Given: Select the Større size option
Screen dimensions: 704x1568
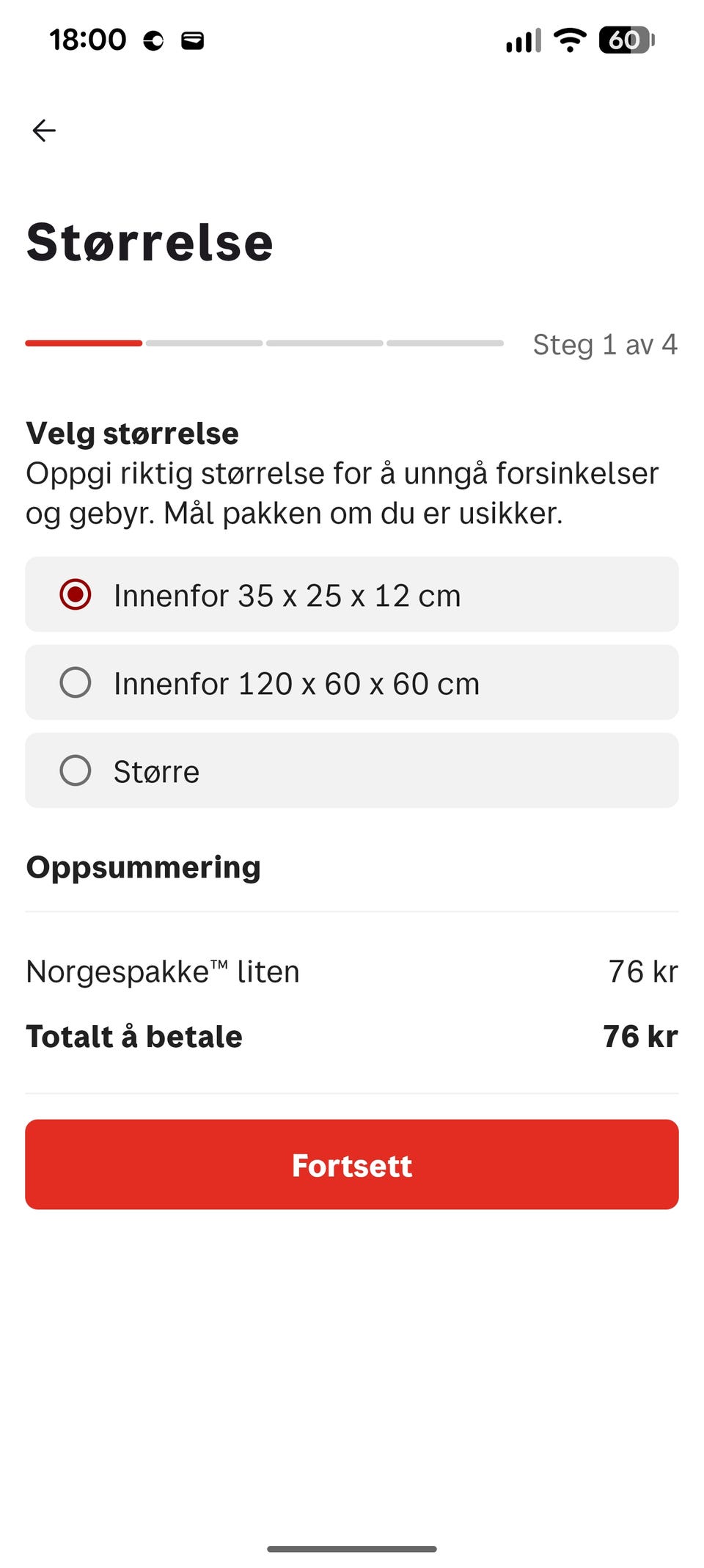Looking at the screenshot, I should coord(352,770).
